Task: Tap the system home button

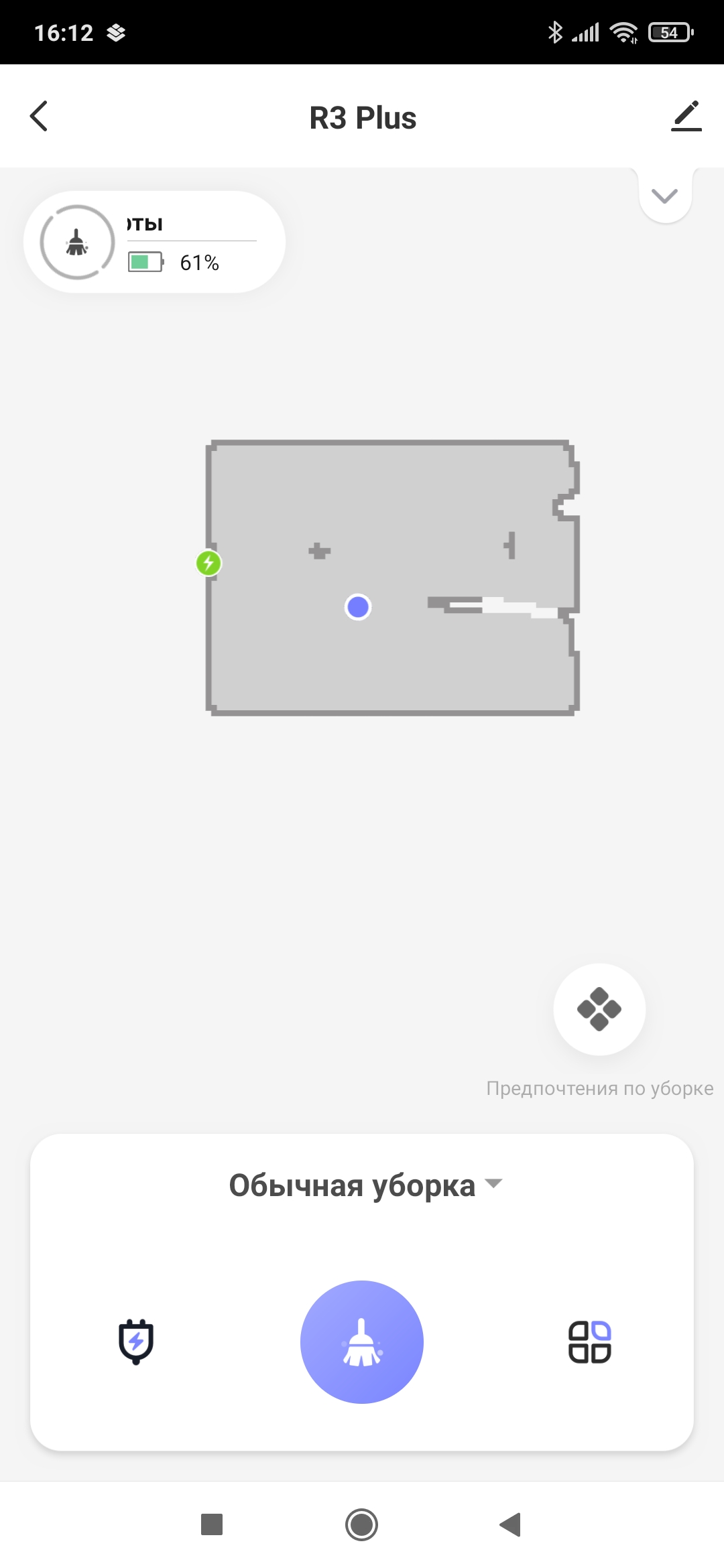Action: pyautogui.click(x=361, y=1525)
